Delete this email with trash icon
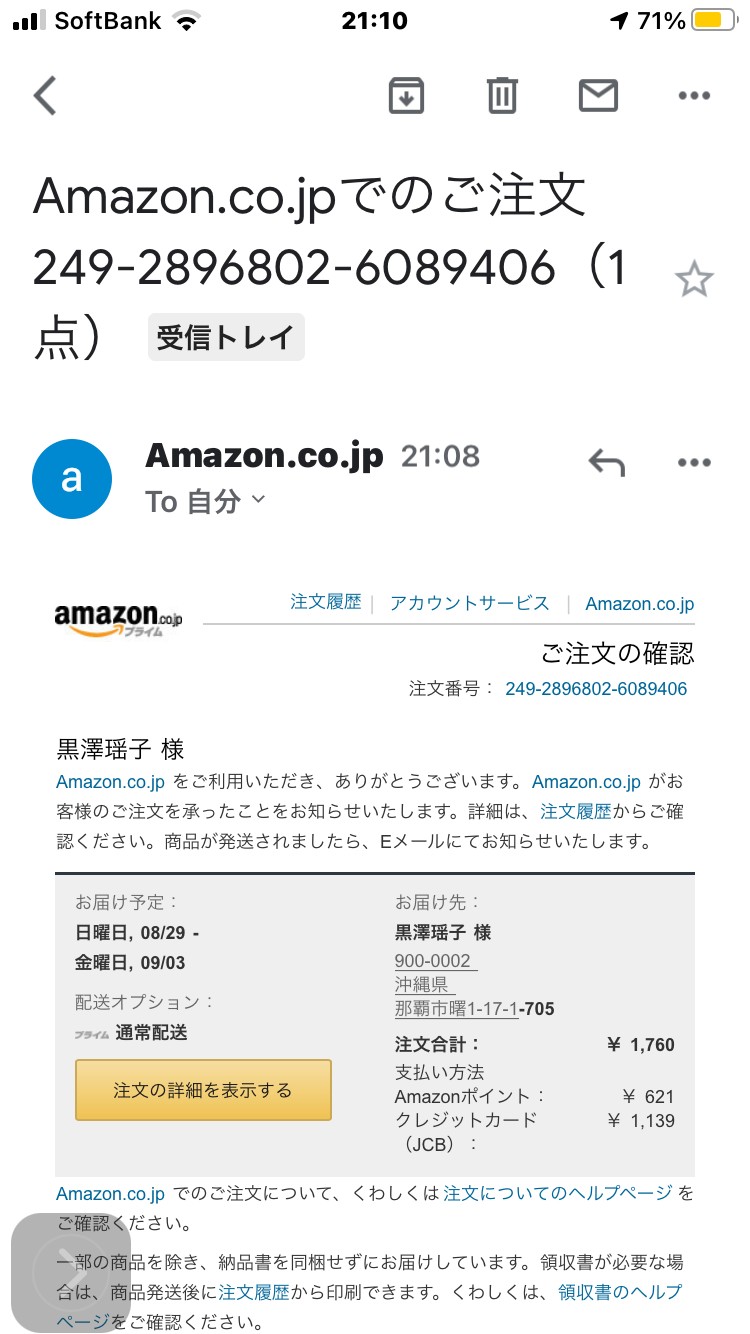The height and width of the screenshot is (1334, 750). pyautogui.click(x=502, y=96)
